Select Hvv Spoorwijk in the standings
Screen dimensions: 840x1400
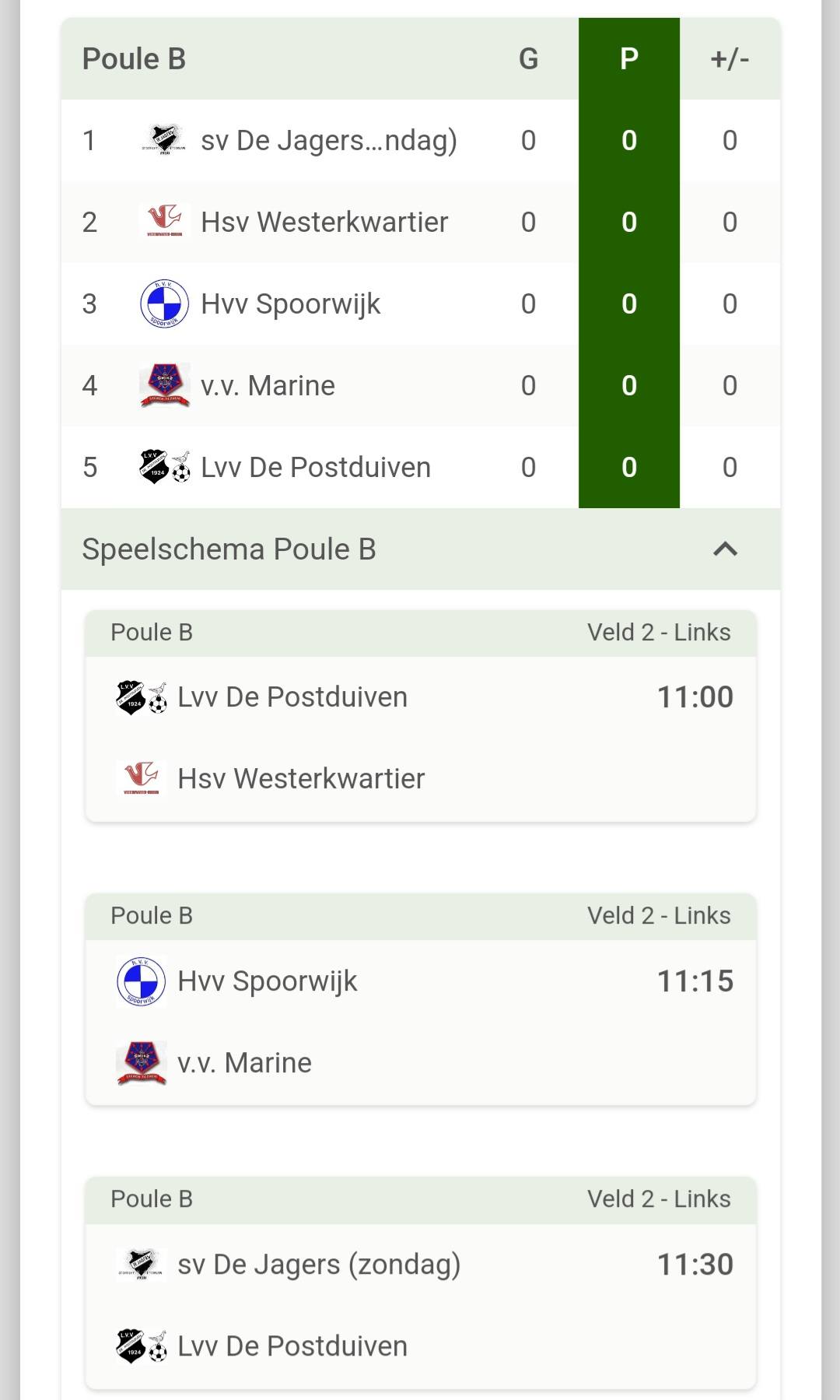tap(290, 304)
